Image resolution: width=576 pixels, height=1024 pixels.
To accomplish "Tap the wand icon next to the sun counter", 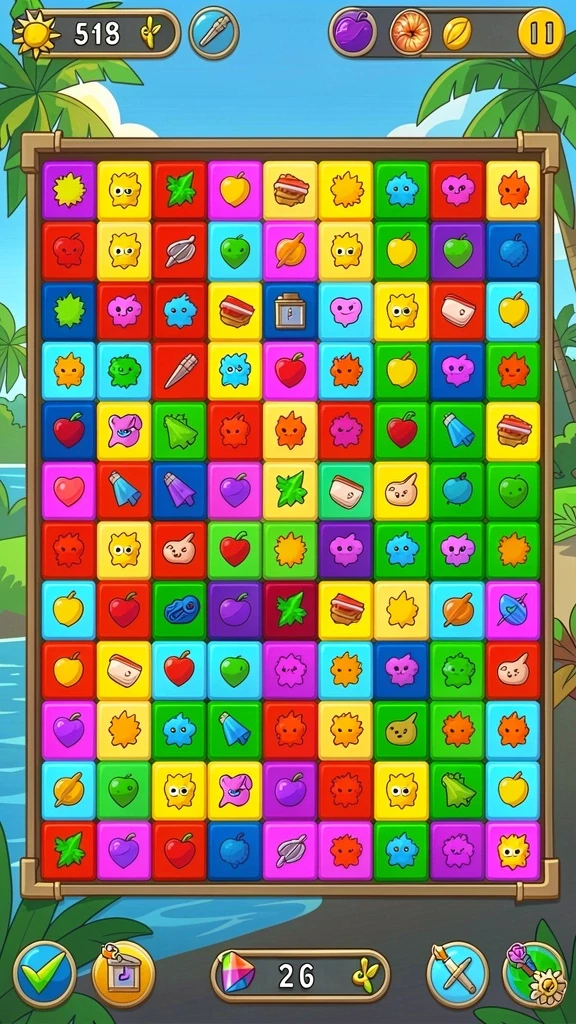I will click(x=214, y=33).
